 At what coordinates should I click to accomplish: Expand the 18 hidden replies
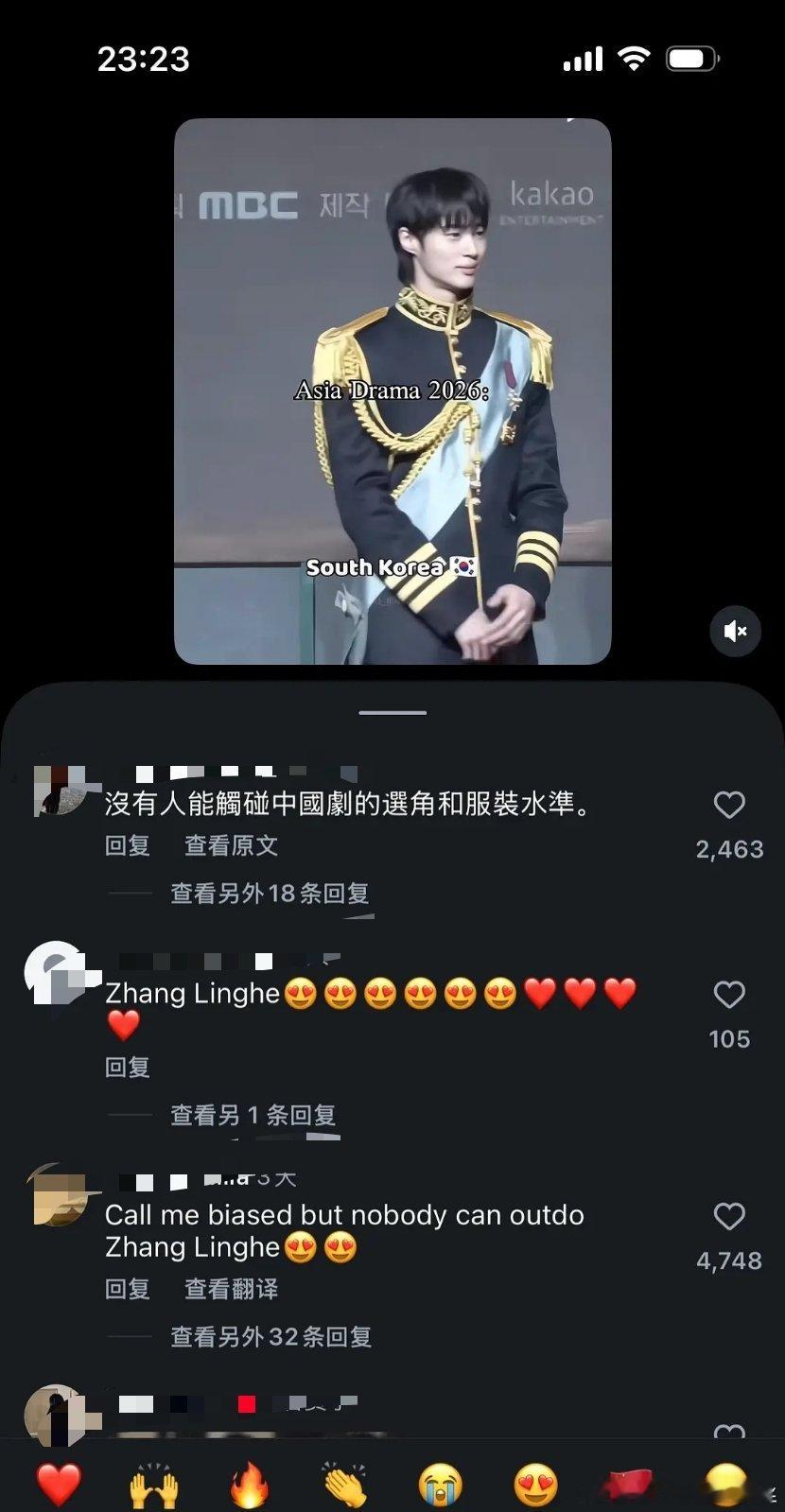tap(268, 893)
